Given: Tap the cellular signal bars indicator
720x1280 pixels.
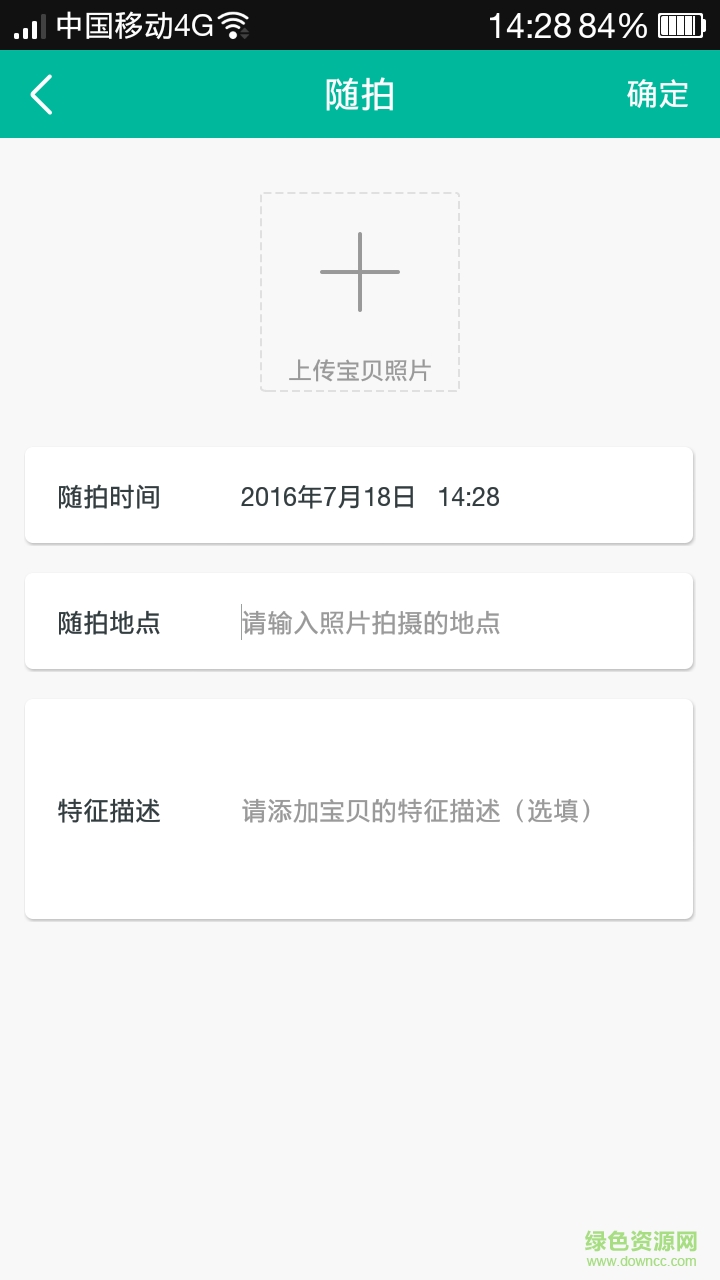Looking at the screenshot, I should (x=28, y=24).
